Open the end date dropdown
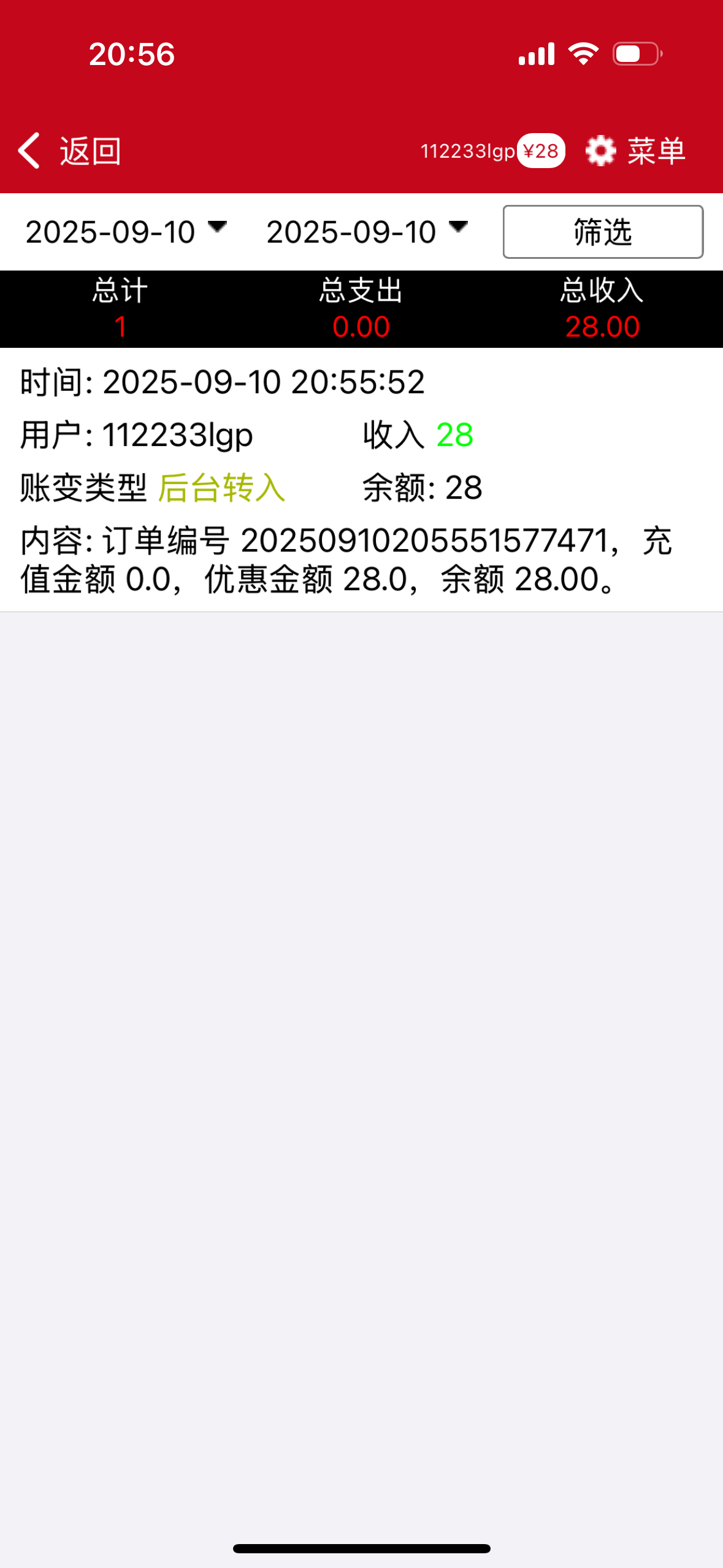Screen dimensions: 723x1568 click(x=367, y=232)
